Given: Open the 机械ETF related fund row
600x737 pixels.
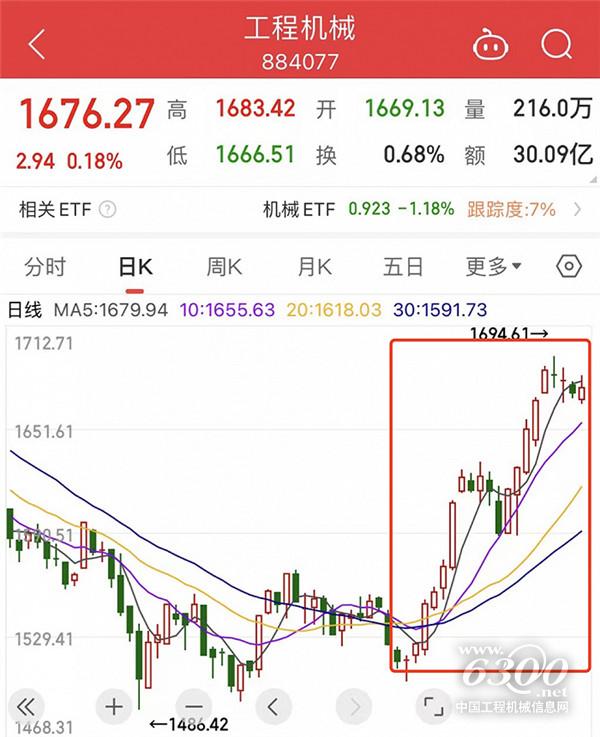Looking at the screenshot, I should 420,209.
